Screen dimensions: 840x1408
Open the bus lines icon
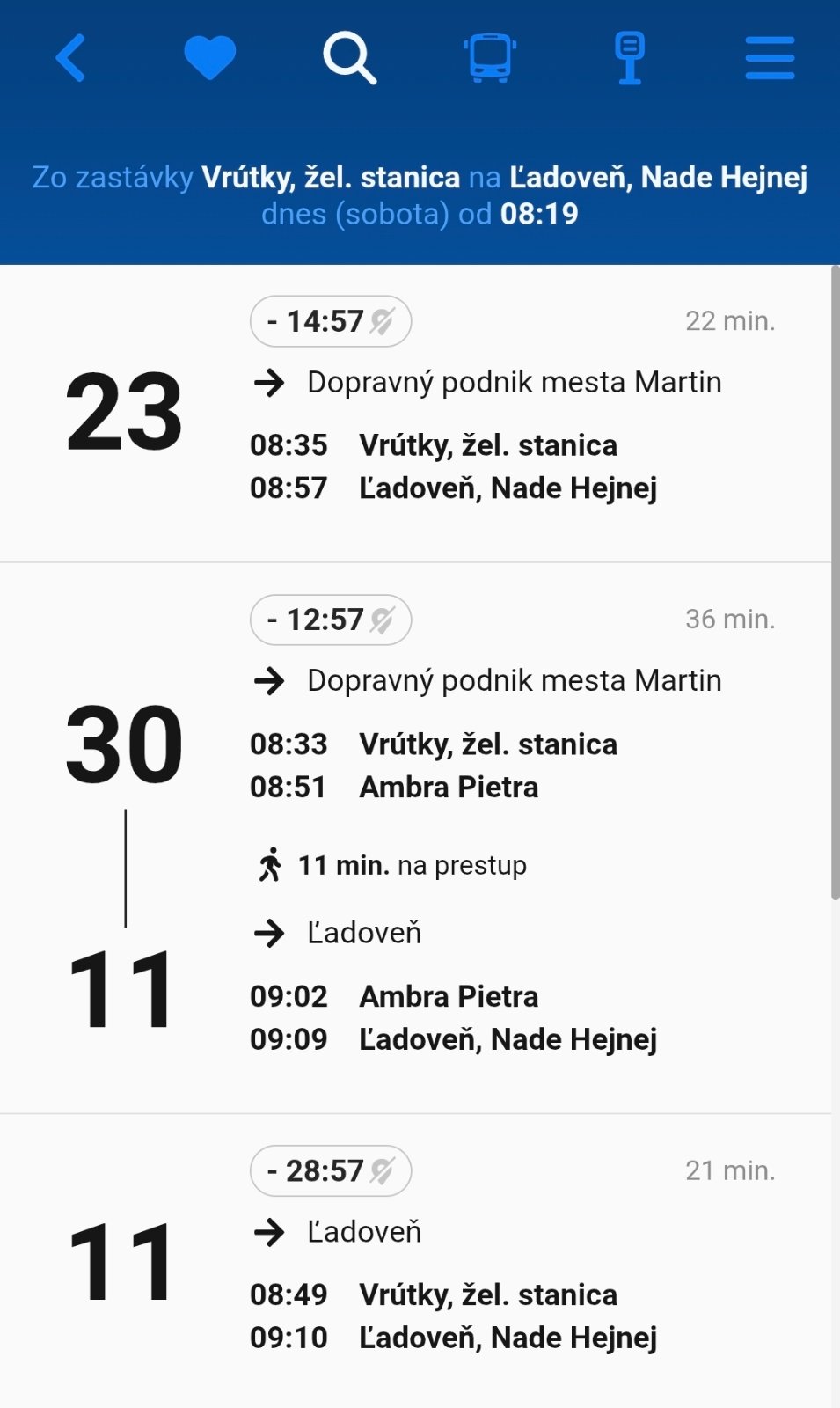point(490,58)
